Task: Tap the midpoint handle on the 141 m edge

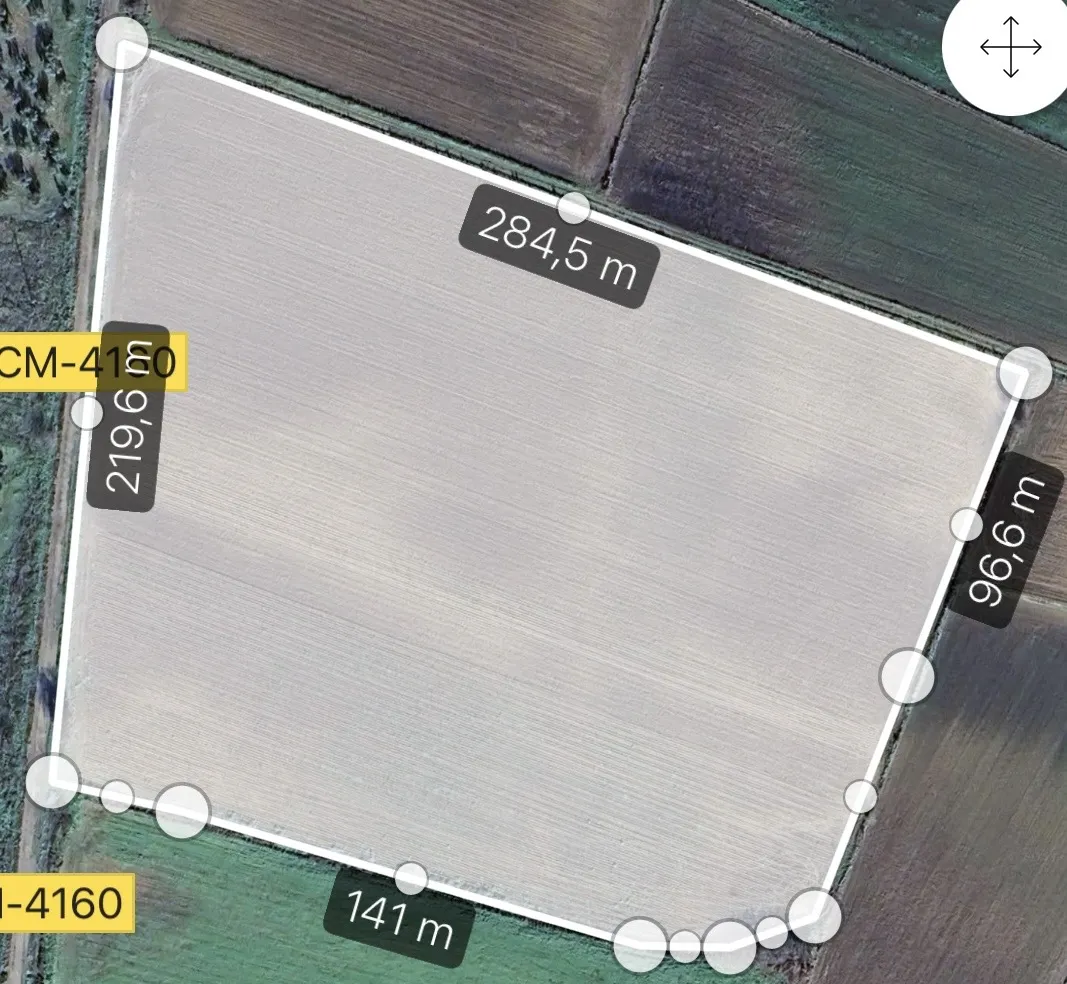Action: pos(411,878)
